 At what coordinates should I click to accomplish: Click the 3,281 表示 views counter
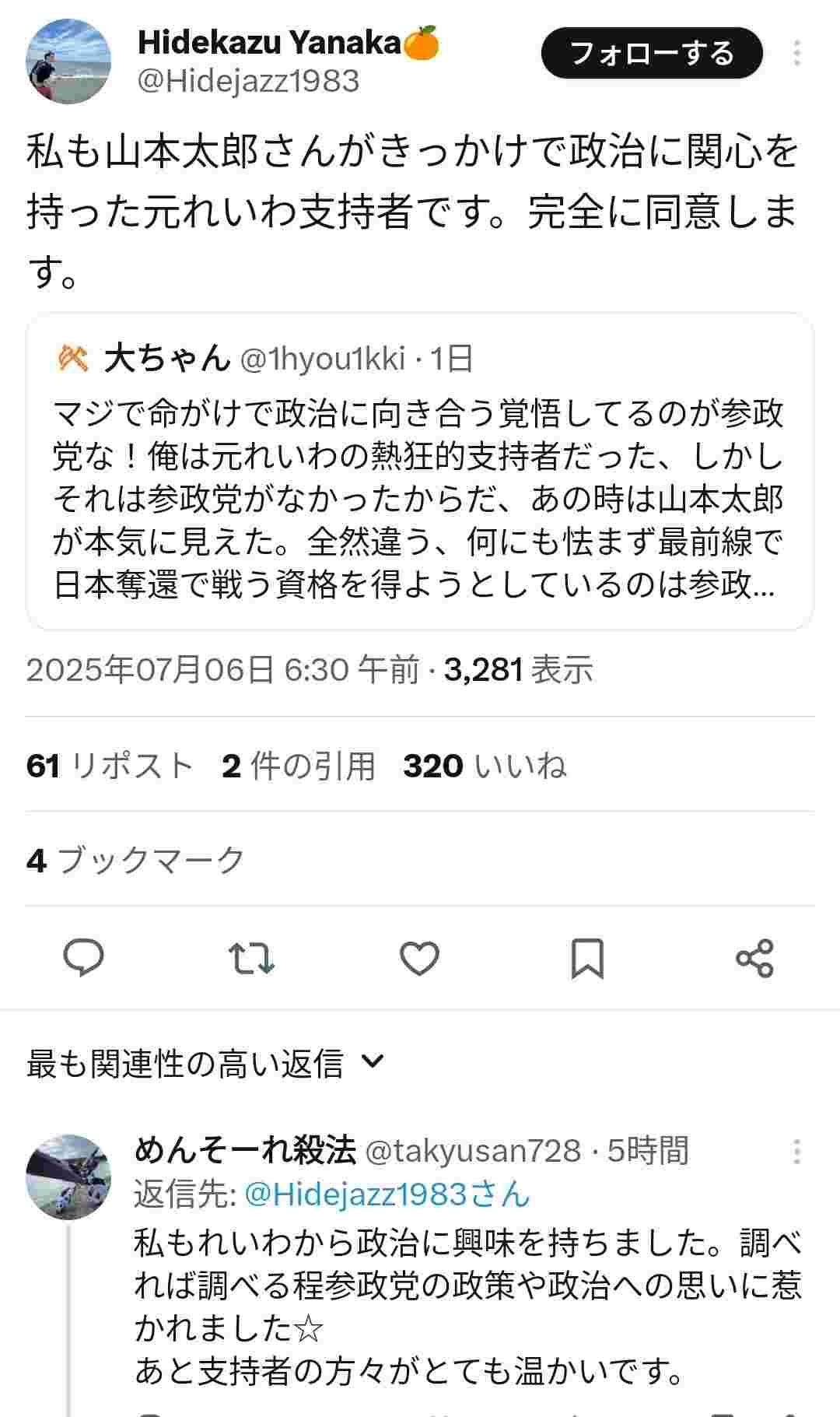[516, 669]
